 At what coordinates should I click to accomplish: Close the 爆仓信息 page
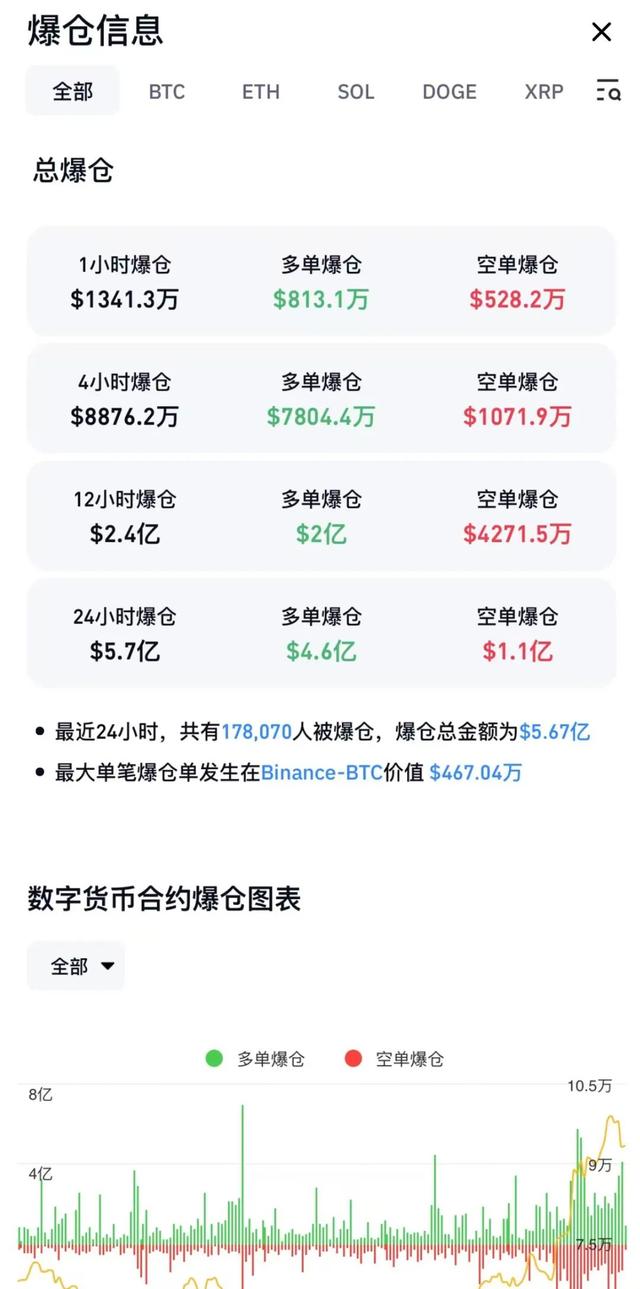601,32
